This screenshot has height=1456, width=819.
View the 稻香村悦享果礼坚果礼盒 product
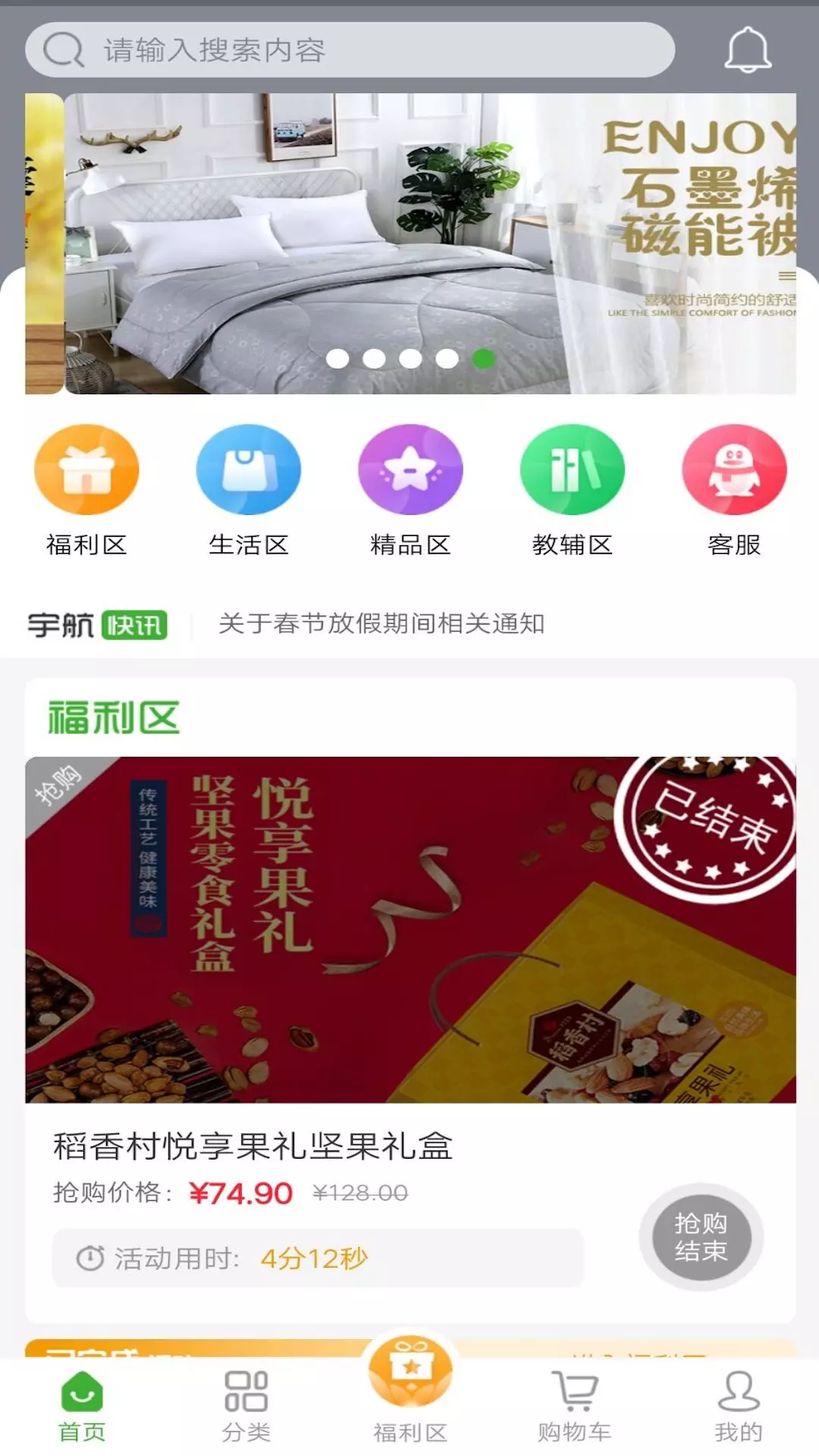point(409,930)
